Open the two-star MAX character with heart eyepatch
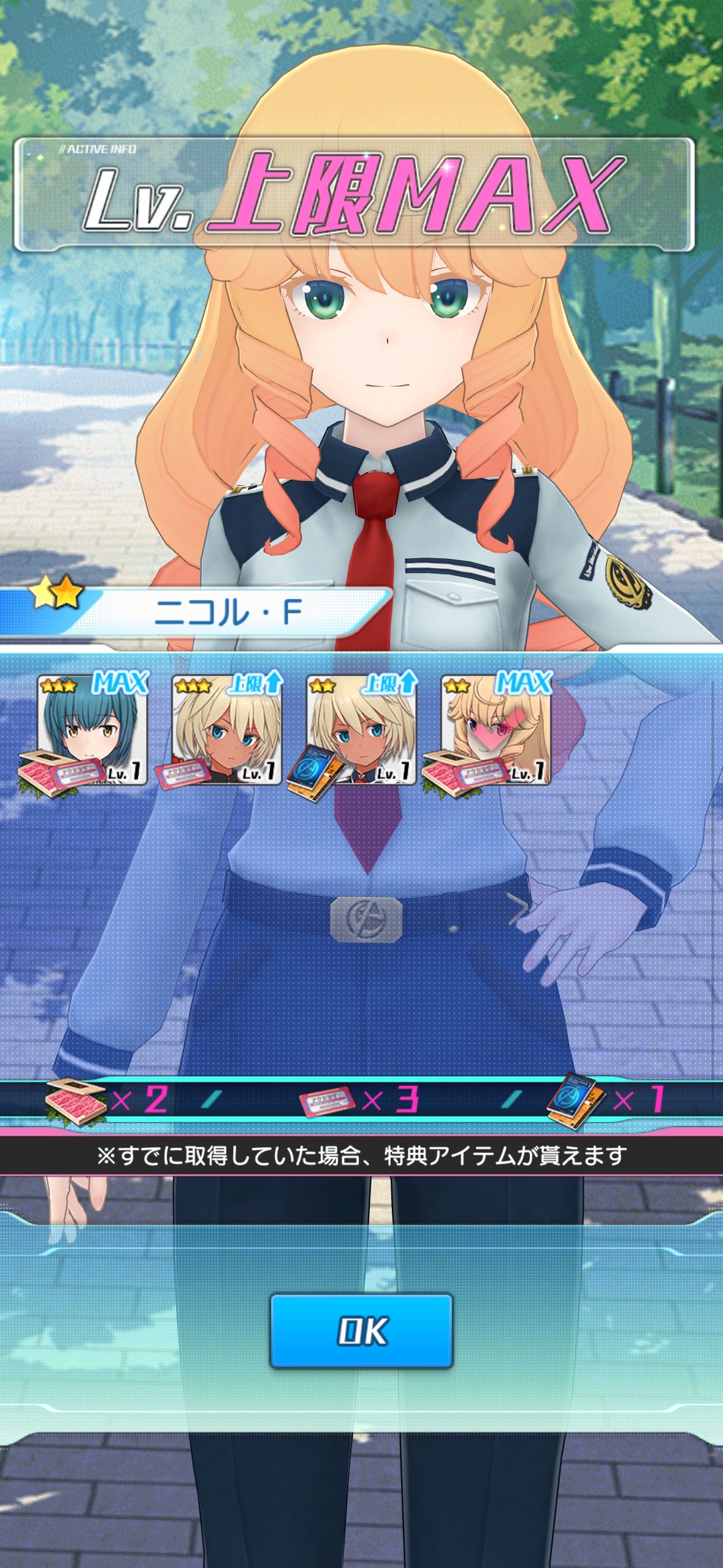The height and width of the screenshot is (1568, 723). point(496,730)
